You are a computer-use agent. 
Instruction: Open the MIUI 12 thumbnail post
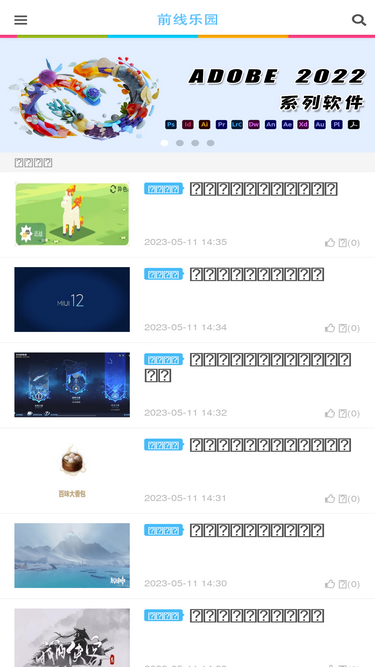[x=72, y=299]
